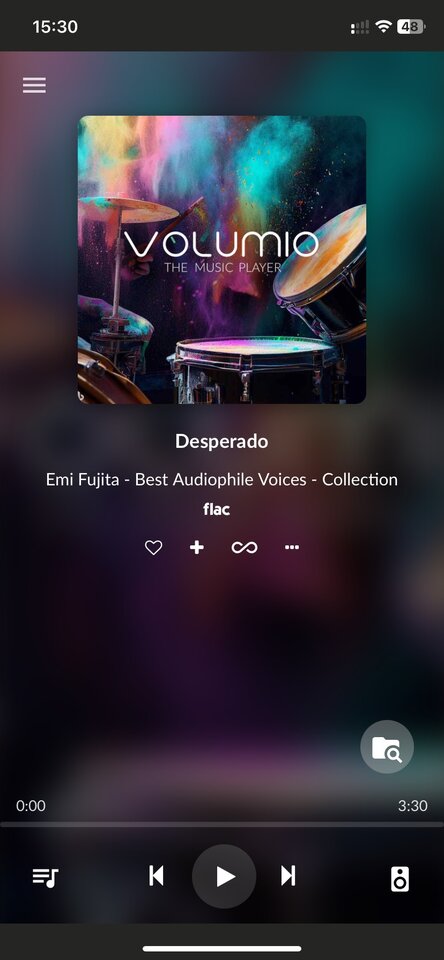The height and width of the screenshot is (960, 444).
Task: Tap the infinity mix icon
Action: tap(244, 547)
